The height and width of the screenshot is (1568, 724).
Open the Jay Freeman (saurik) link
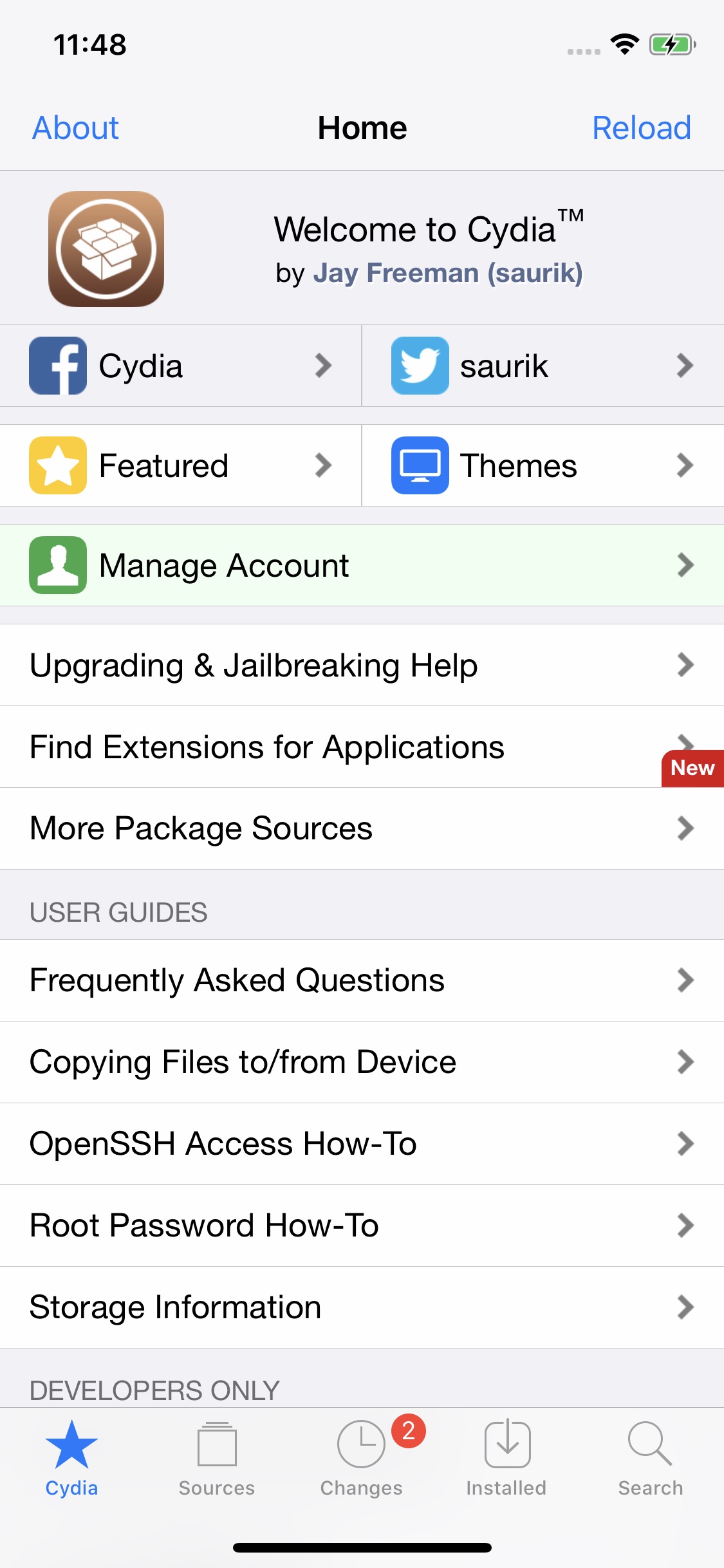tap(448, 273)
